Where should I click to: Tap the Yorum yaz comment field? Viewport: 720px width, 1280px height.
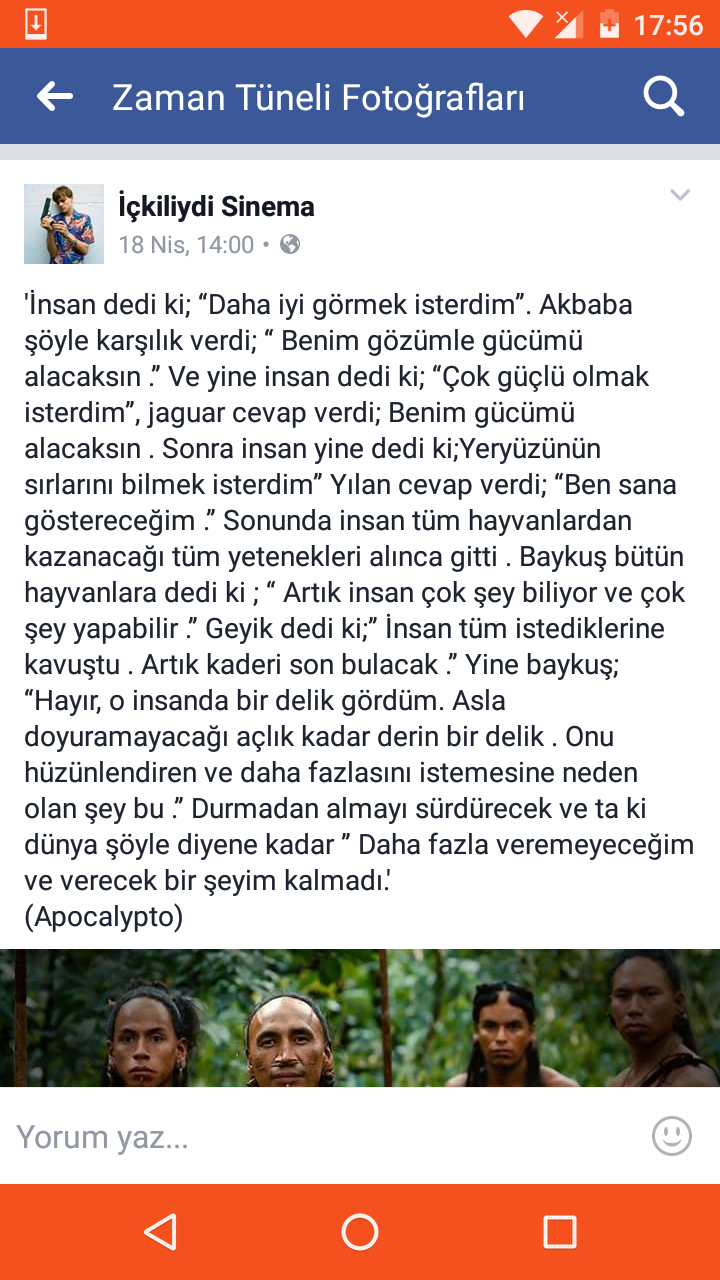(x=320, y=1137)
